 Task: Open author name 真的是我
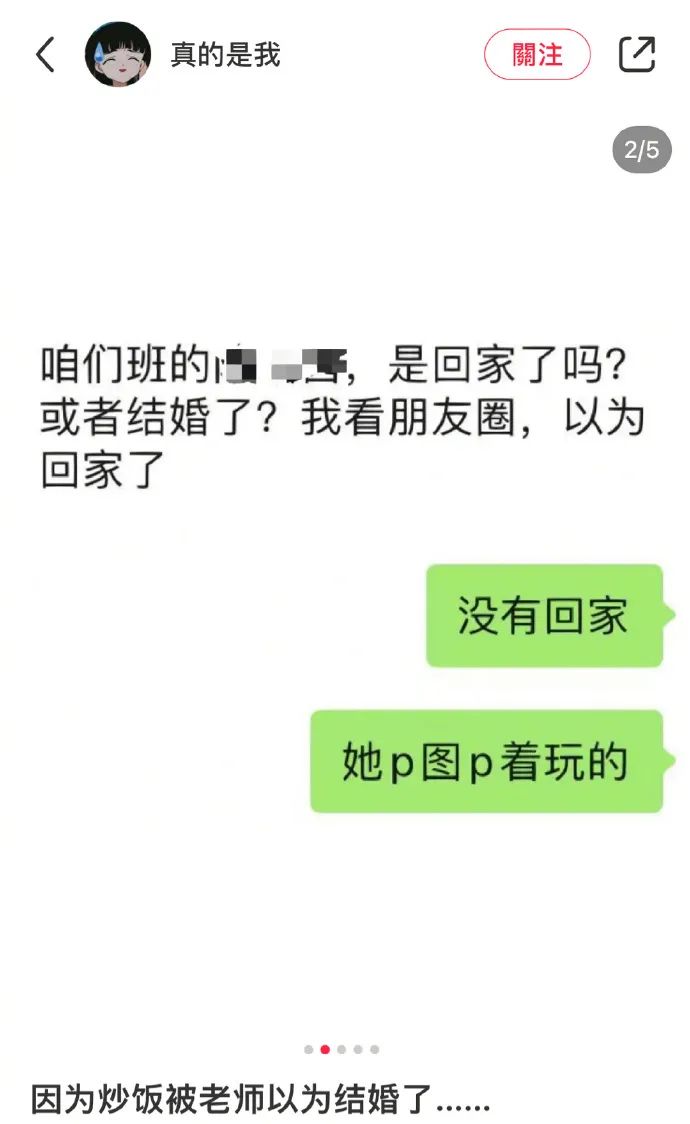pyautogui.click(x=225, y=55)
